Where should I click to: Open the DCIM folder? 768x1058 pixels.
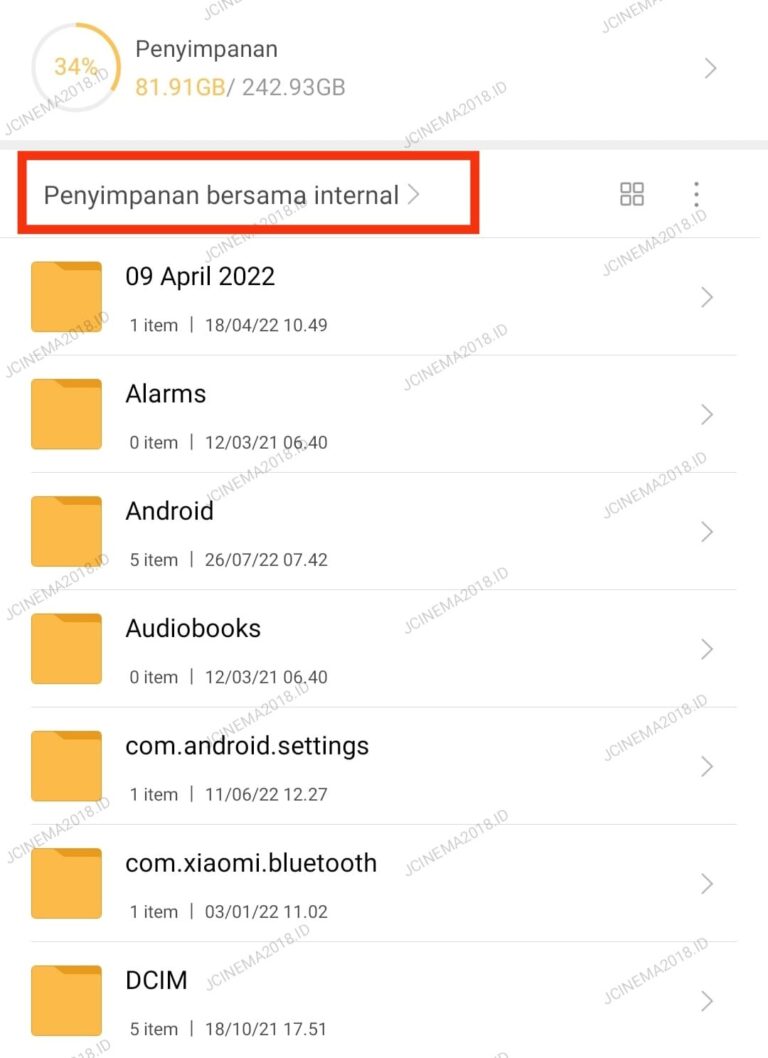(x=384, y=1000)
